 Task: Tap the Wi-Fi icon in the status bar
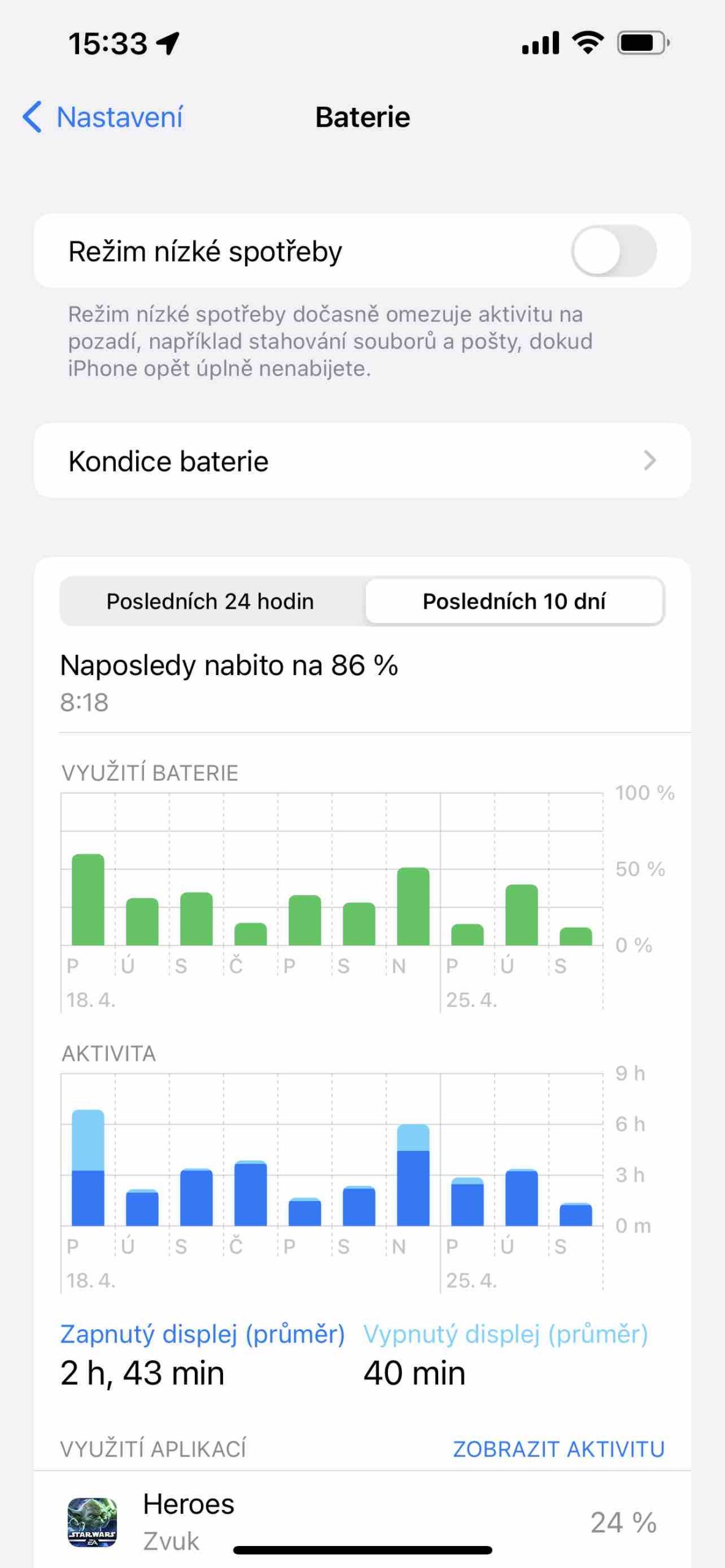[x=586, y=42]
